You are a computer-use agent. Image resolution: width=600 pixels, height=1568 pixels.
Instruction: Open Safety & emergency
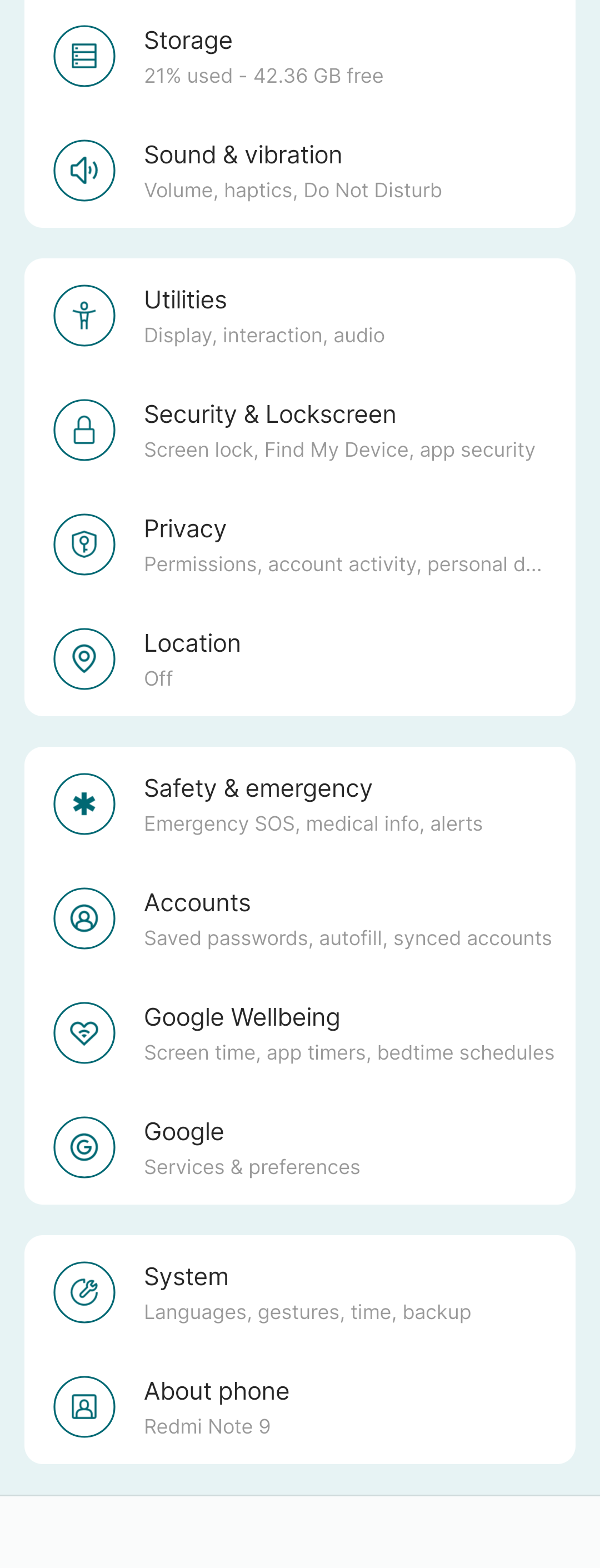coord(299,804)
